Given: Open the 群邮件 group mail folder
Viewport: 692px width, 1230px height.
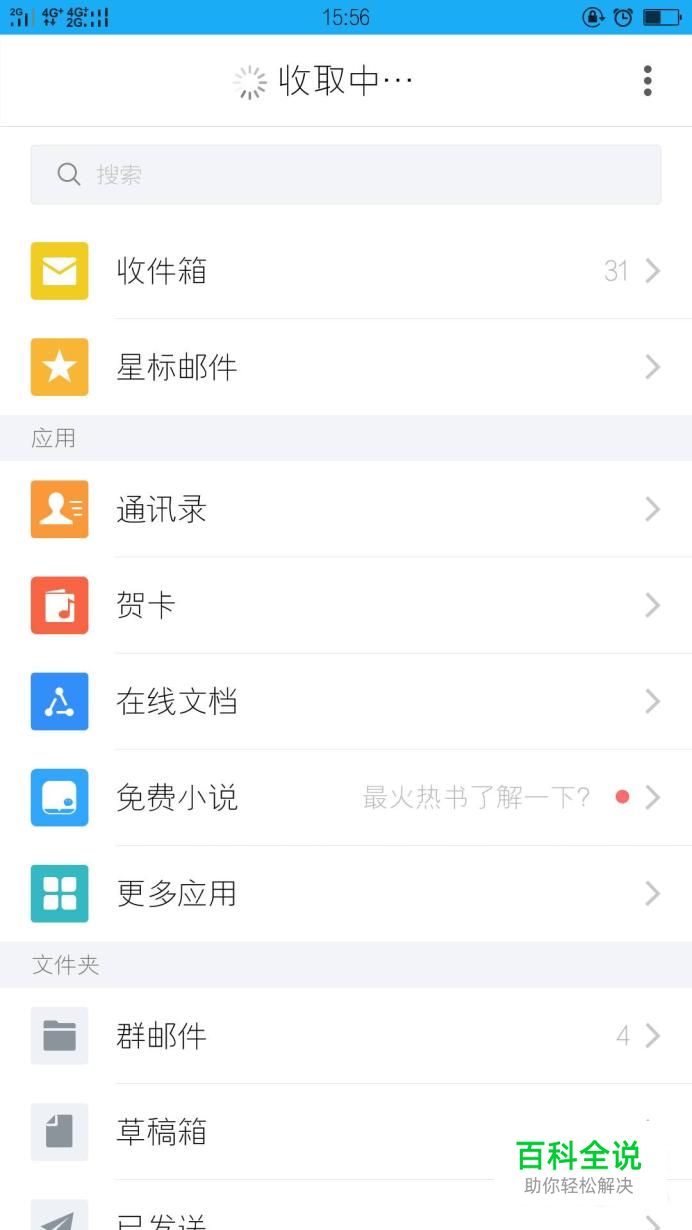Looking at the screenshot, I should [x=346, y=1035].
